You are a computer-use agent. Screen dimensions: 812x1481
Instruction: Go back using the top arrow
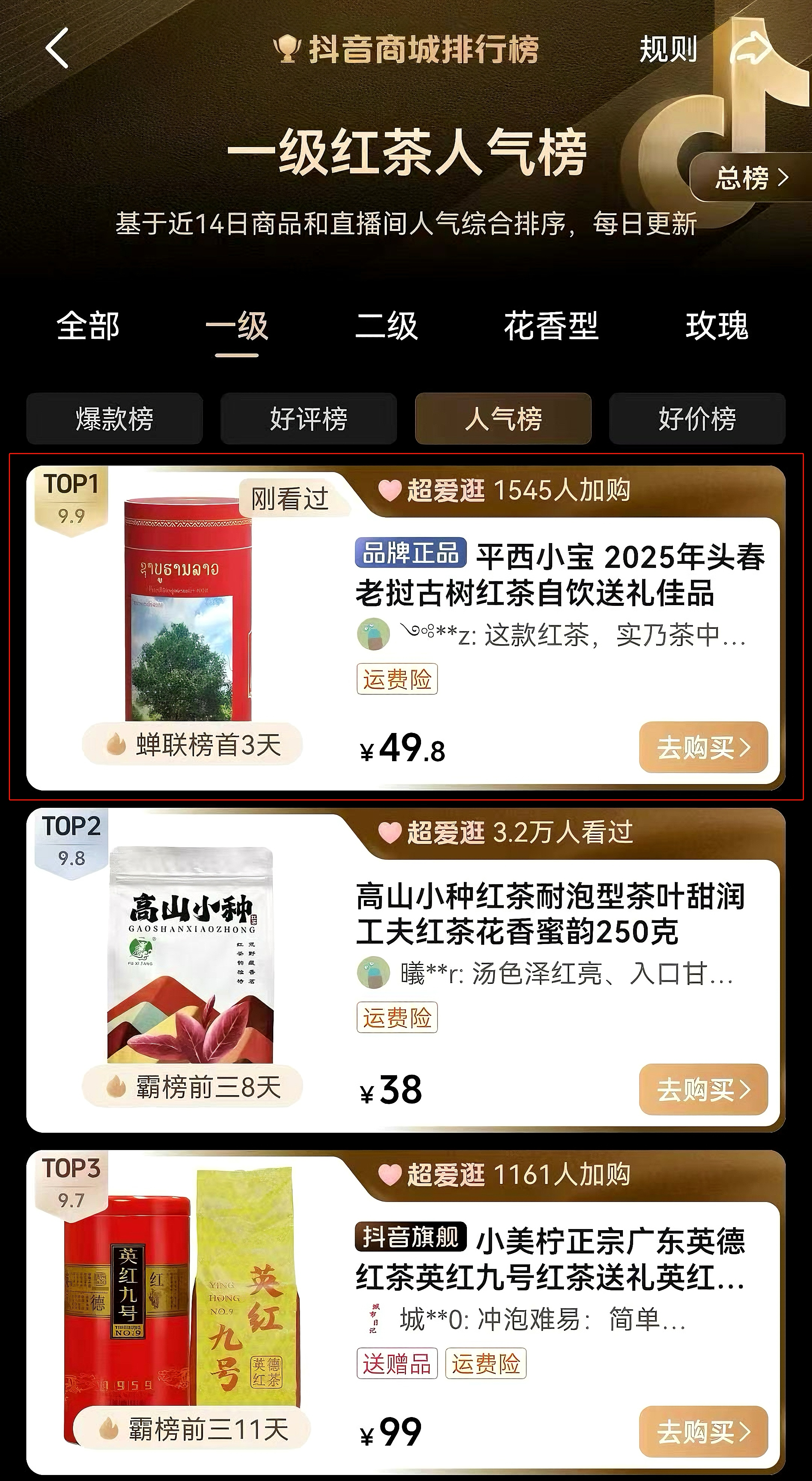57,48
